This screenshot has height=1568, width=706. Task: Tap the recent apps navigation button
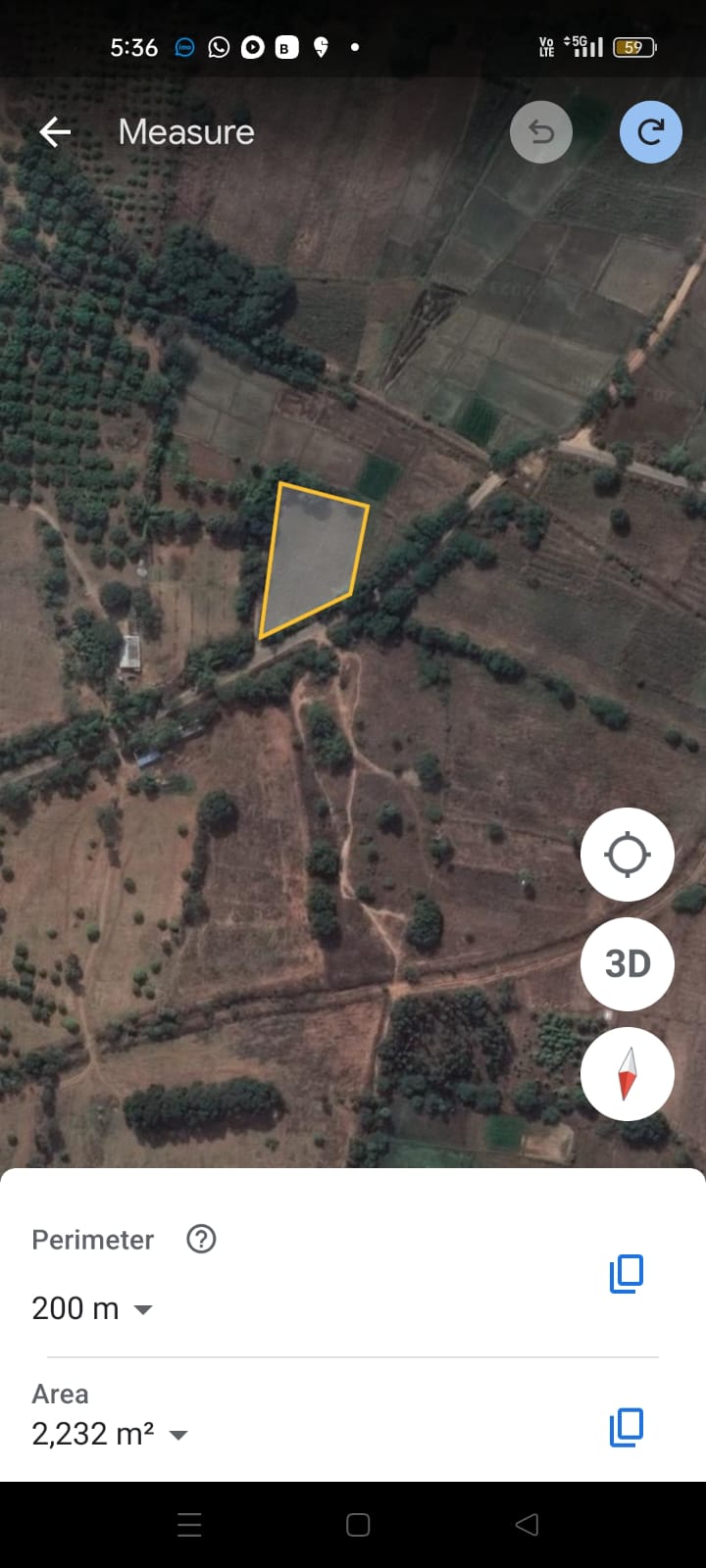[x=189, y=1524]
